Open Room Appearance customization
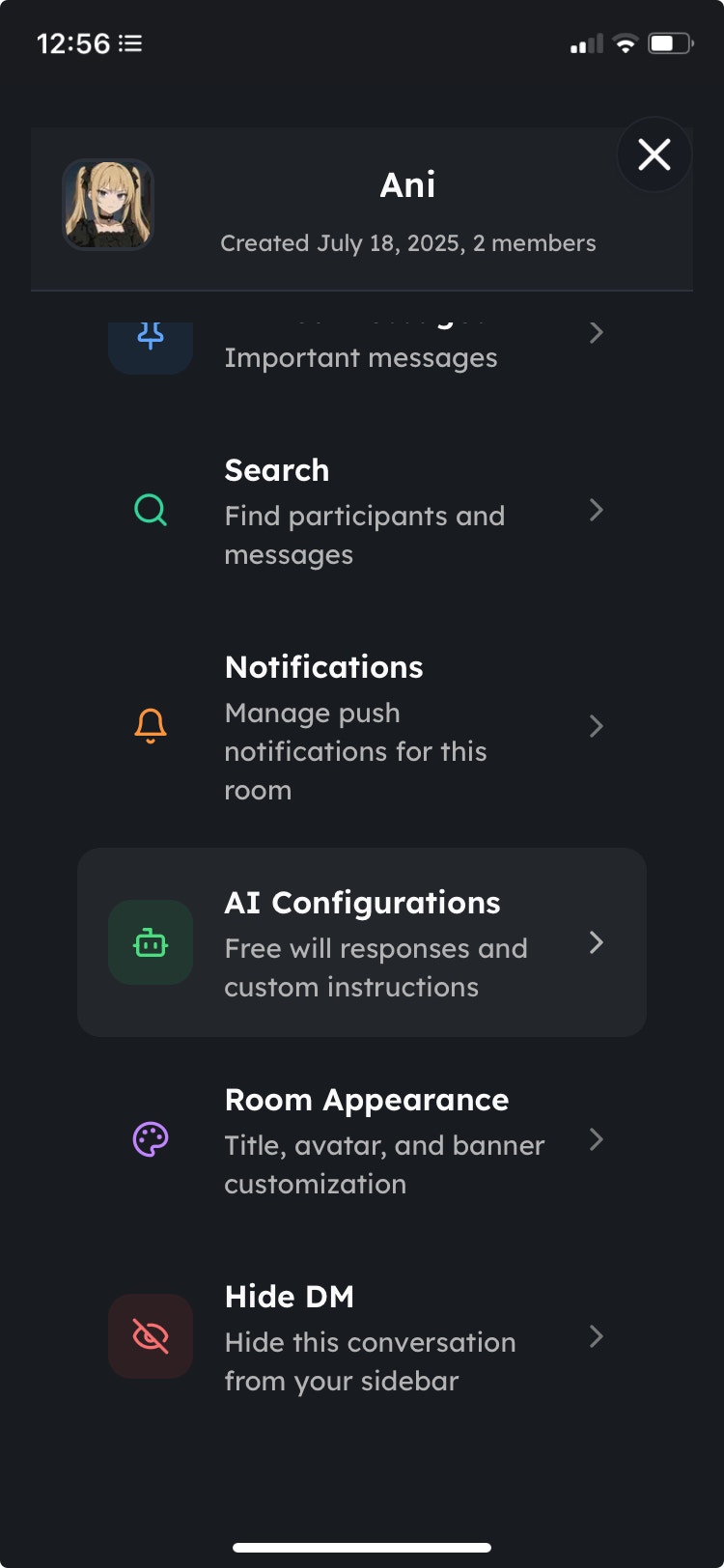The image size is (724, 1568). [x=361, y=1140]
